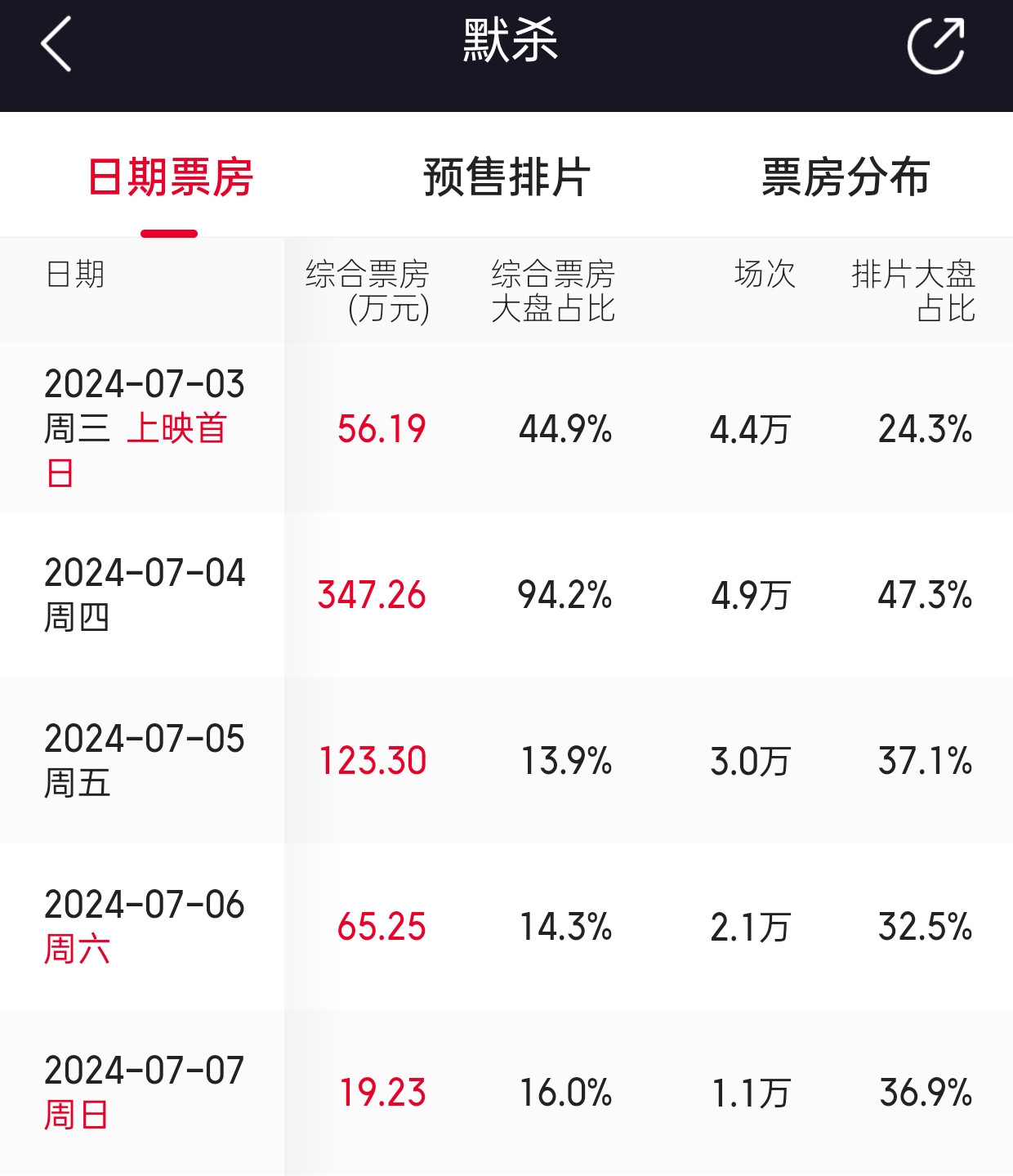1013x1176 pixels.
Task: Open the 票房分布 tab
Action: (x=846, y=177)
